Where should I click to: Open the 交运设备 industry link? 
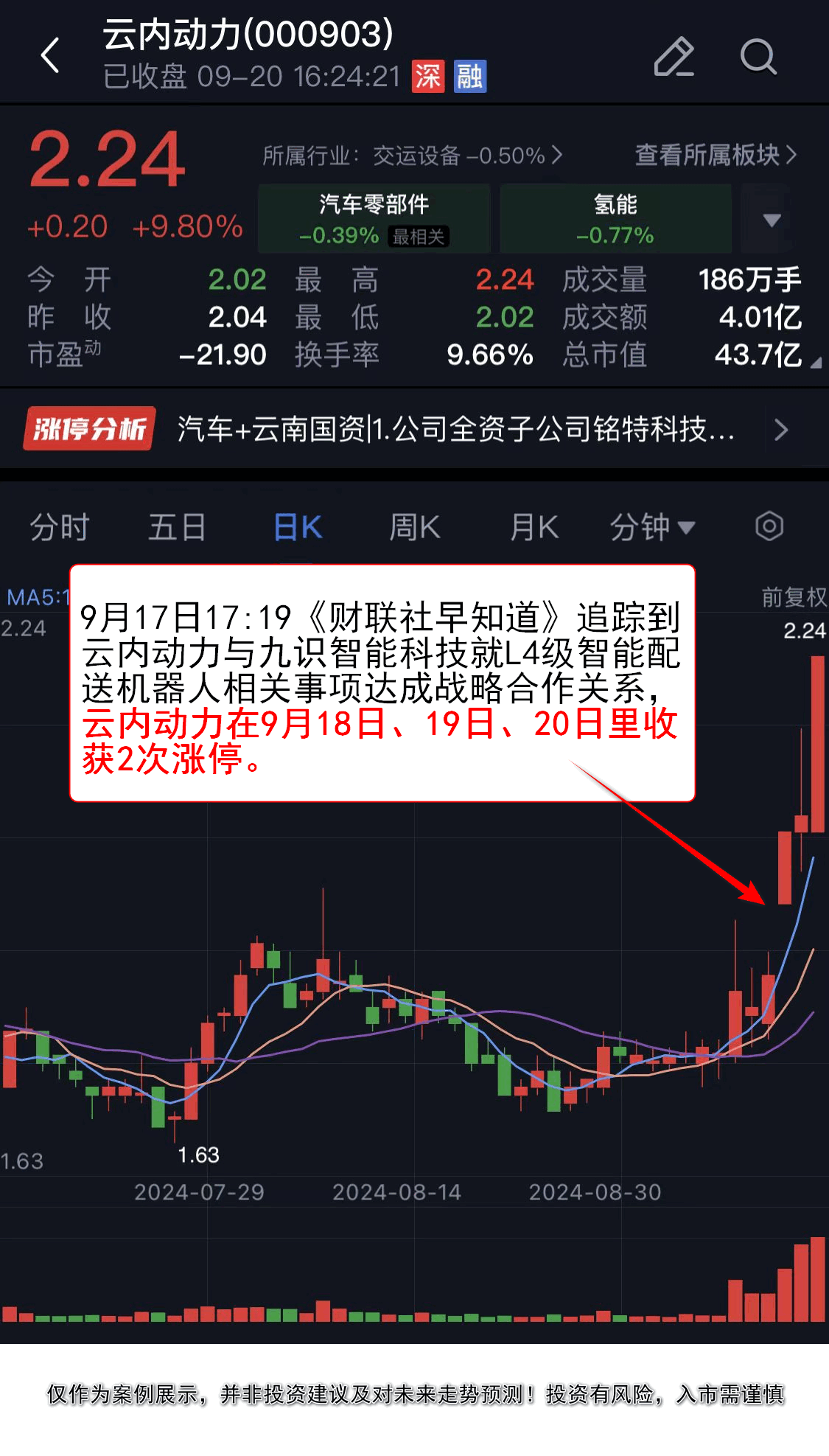pos(413,156)
